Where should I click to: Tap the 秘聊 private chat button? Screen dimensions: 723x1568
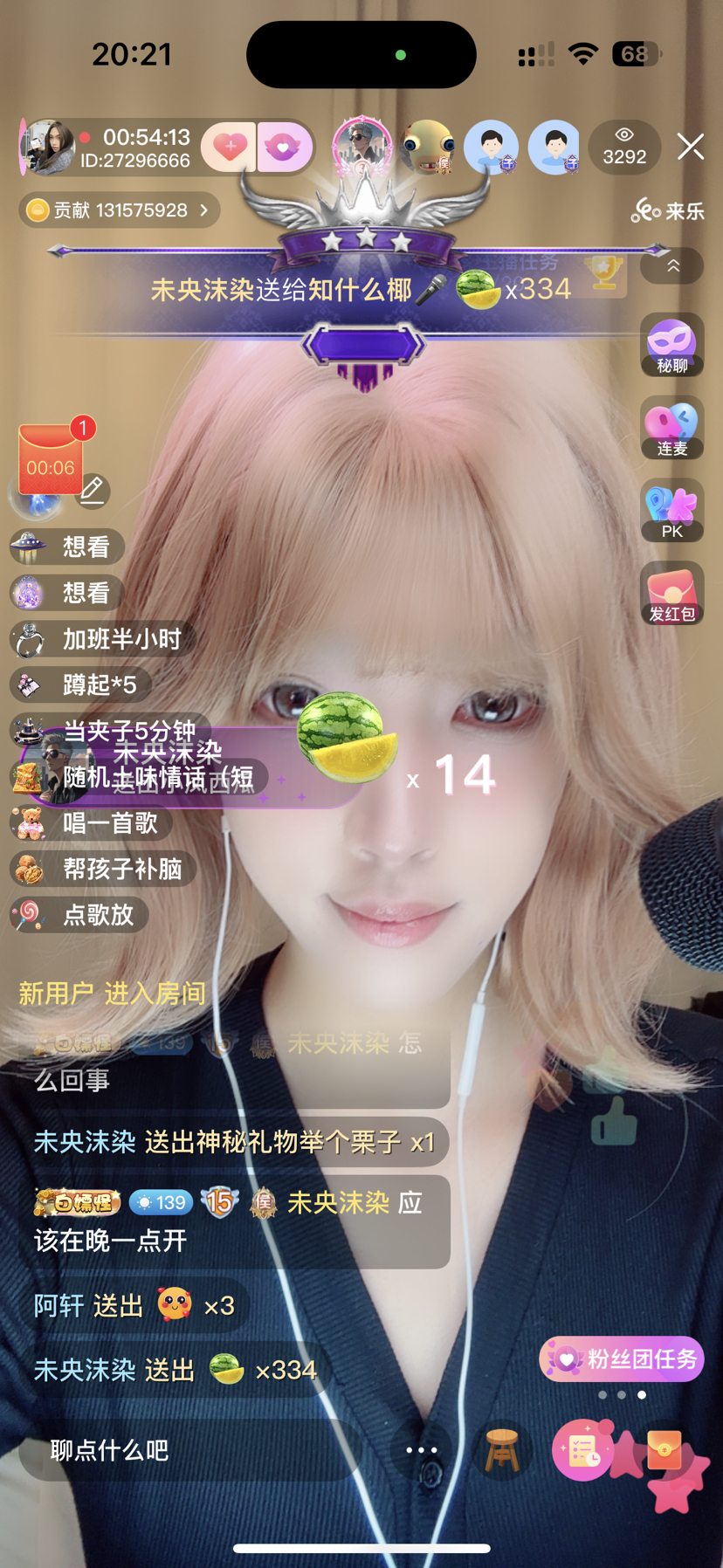click(671, 345)
